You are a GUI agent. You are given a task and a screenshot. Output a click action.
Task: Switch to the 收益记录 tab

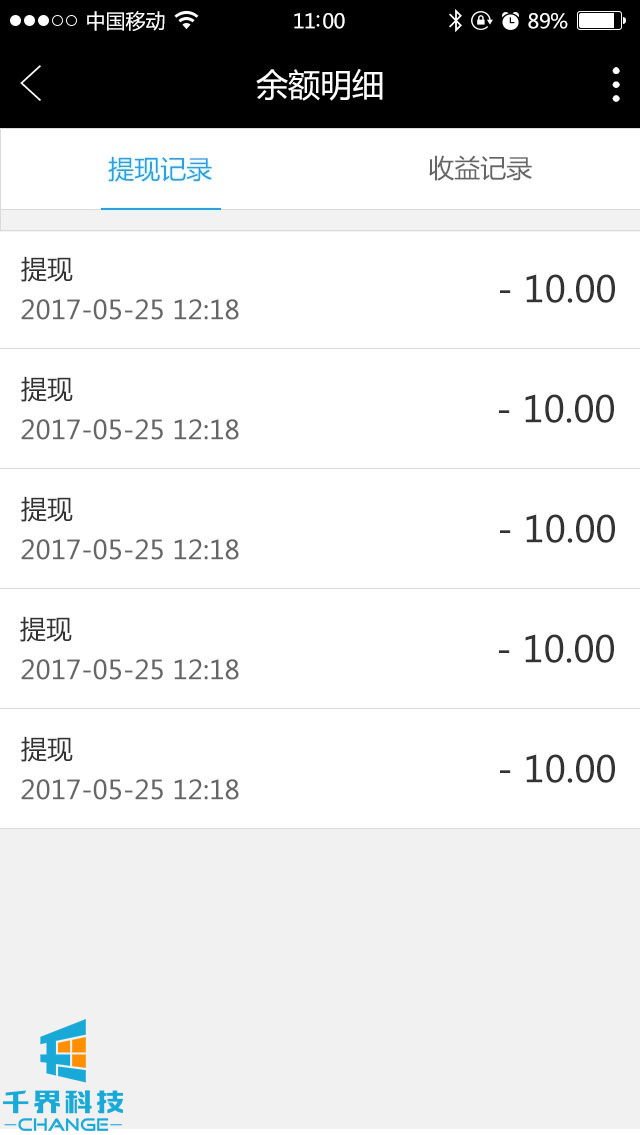click(x=480, y=169)
